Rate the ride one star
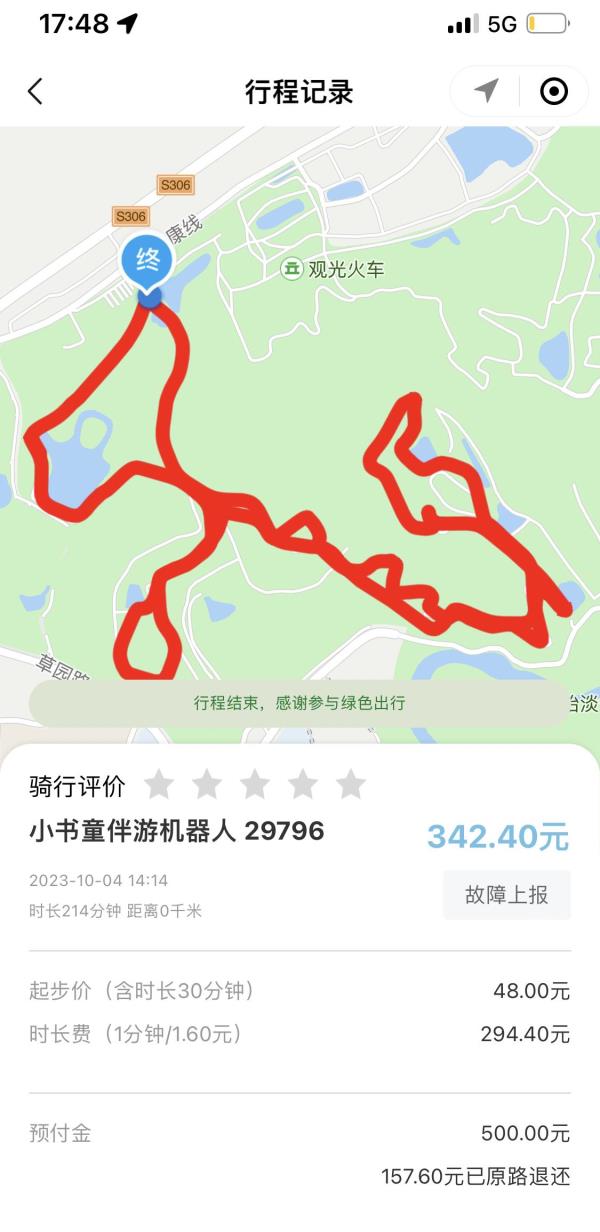This screenshot has height=1232, width=600. pos(159,785)
